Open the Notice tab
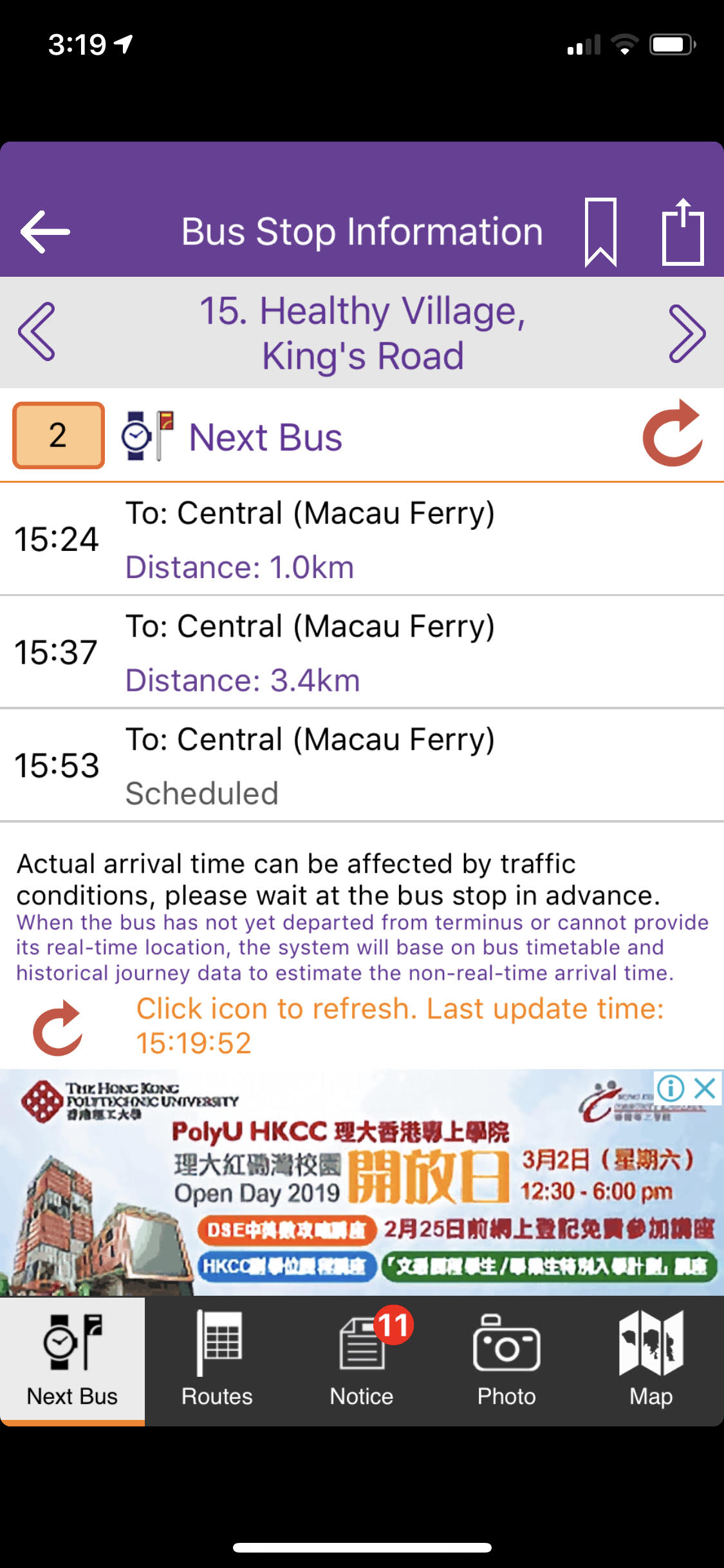 [362, 1360]
